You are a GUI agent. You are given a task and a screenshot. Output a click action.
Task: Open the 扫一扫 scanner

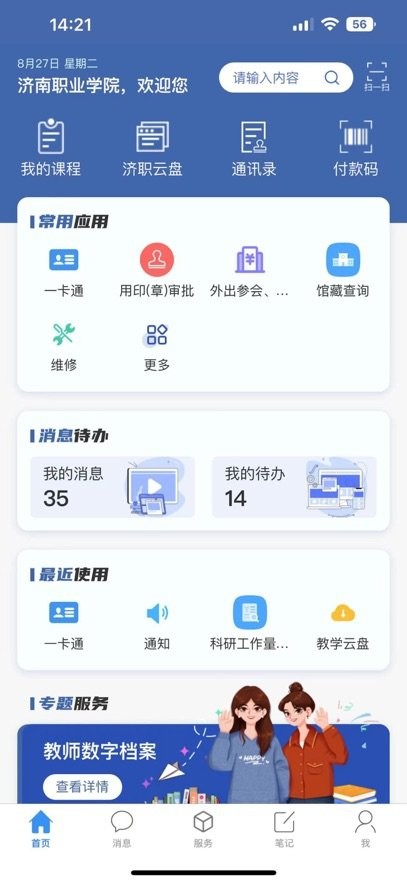(x=377, y=77)
